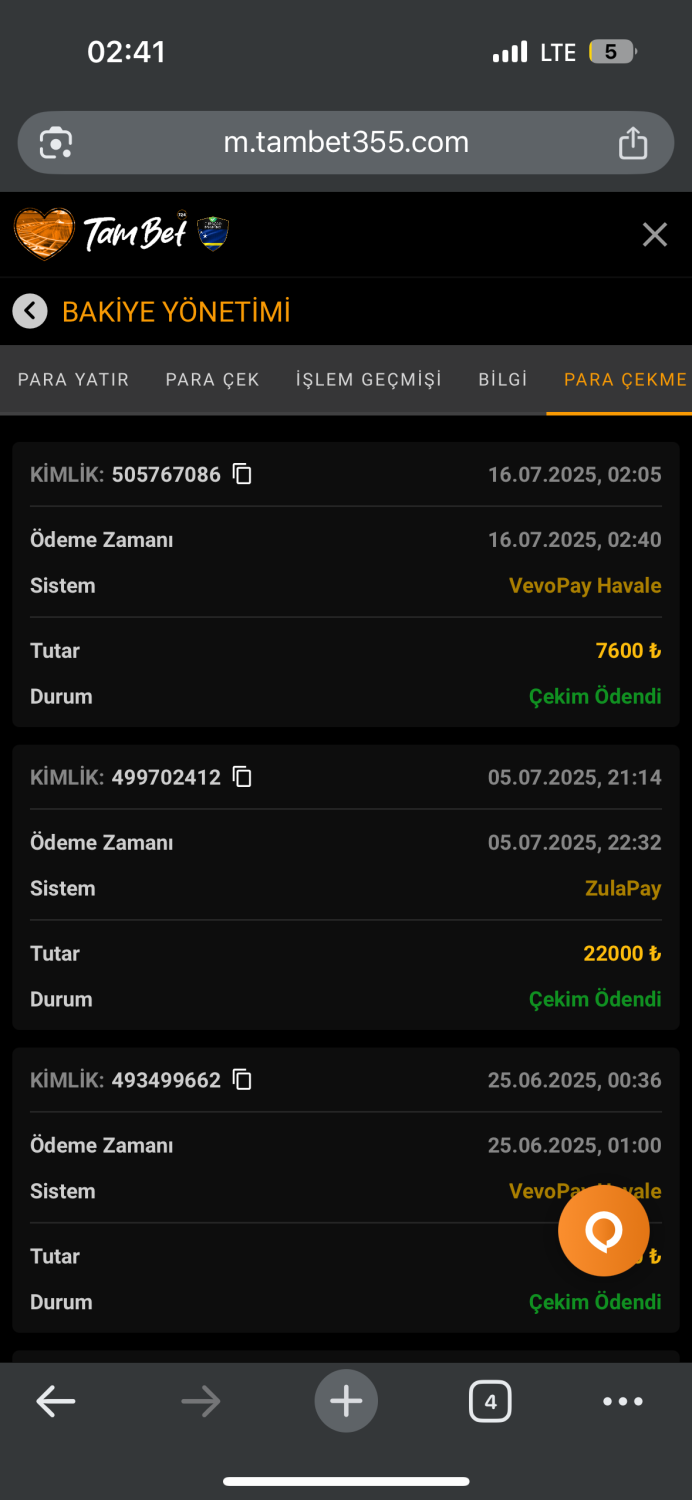The image size is (692, 1500).
Task: Open the orange live chat bubble
Action: pos(603,1231)
